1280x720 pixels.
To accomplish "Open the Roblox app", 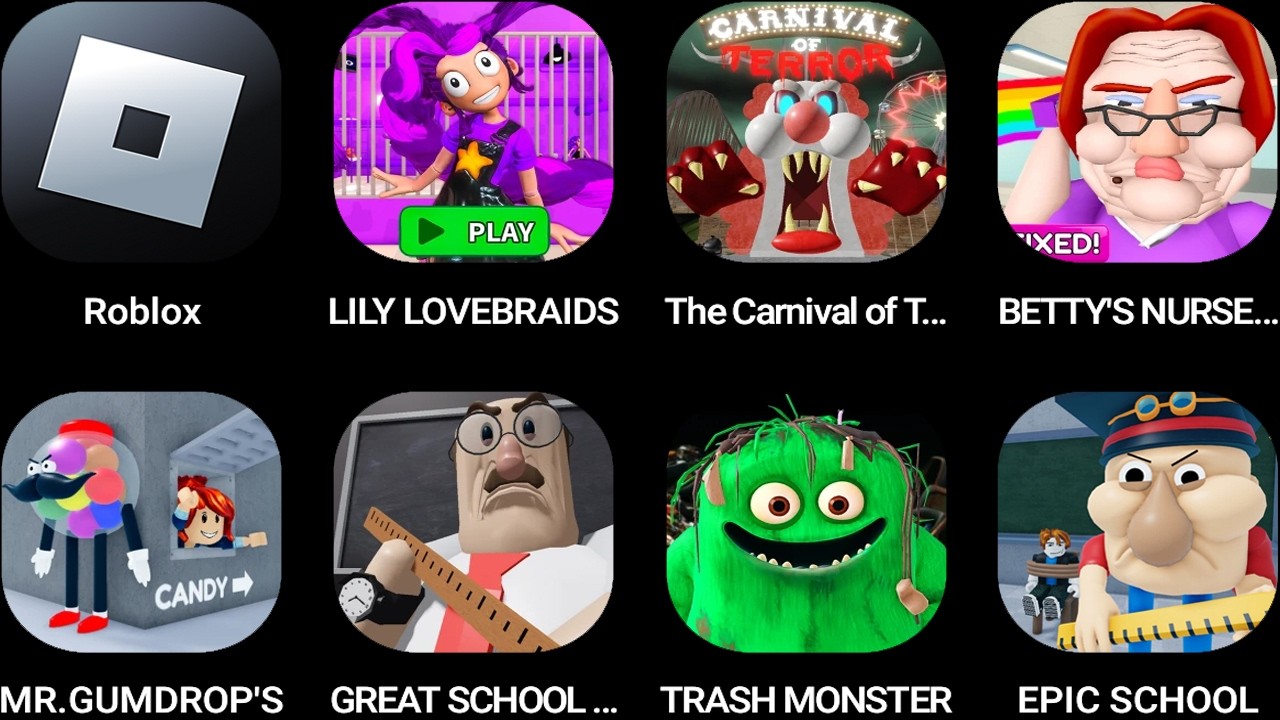I will tap(141, 132).
